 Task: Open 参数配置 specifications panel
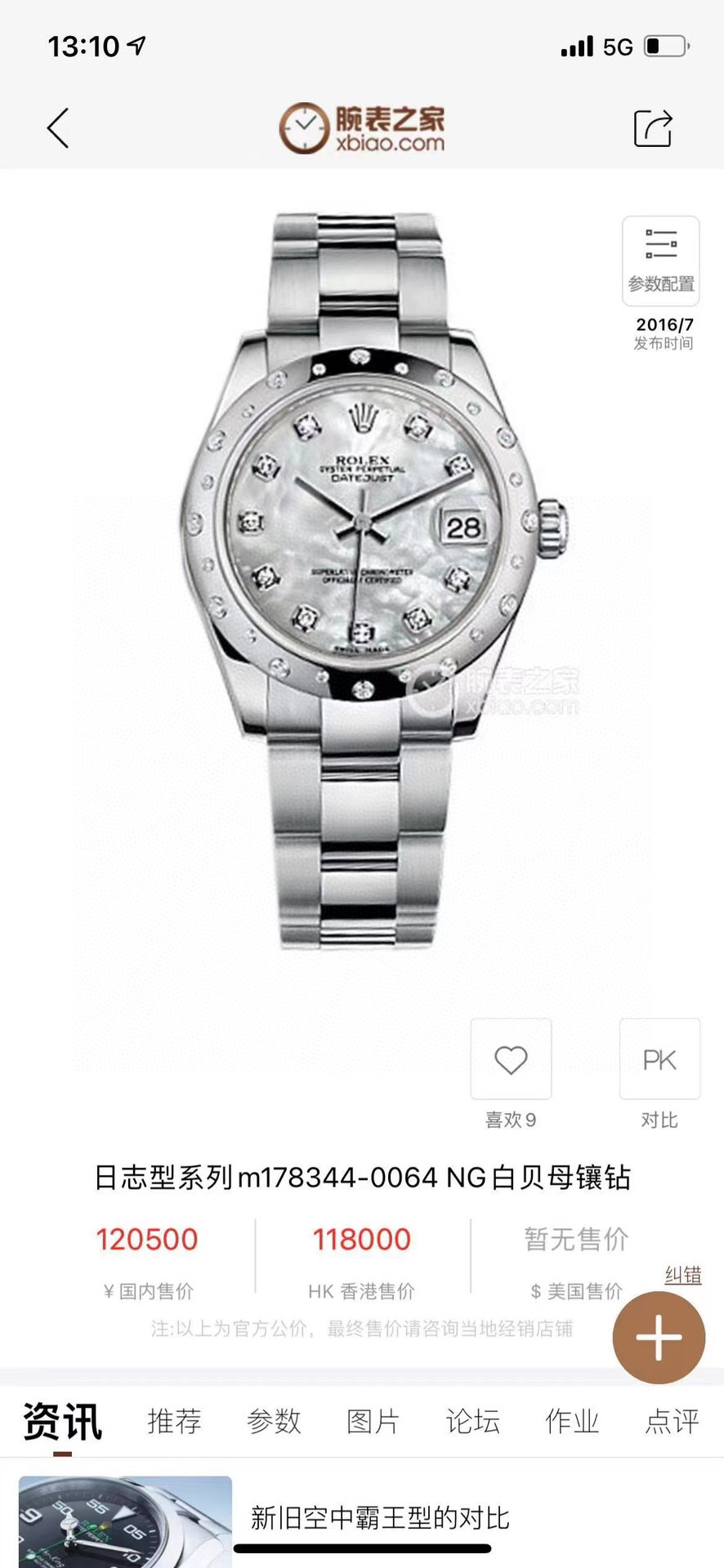click(x=661, y=261)
